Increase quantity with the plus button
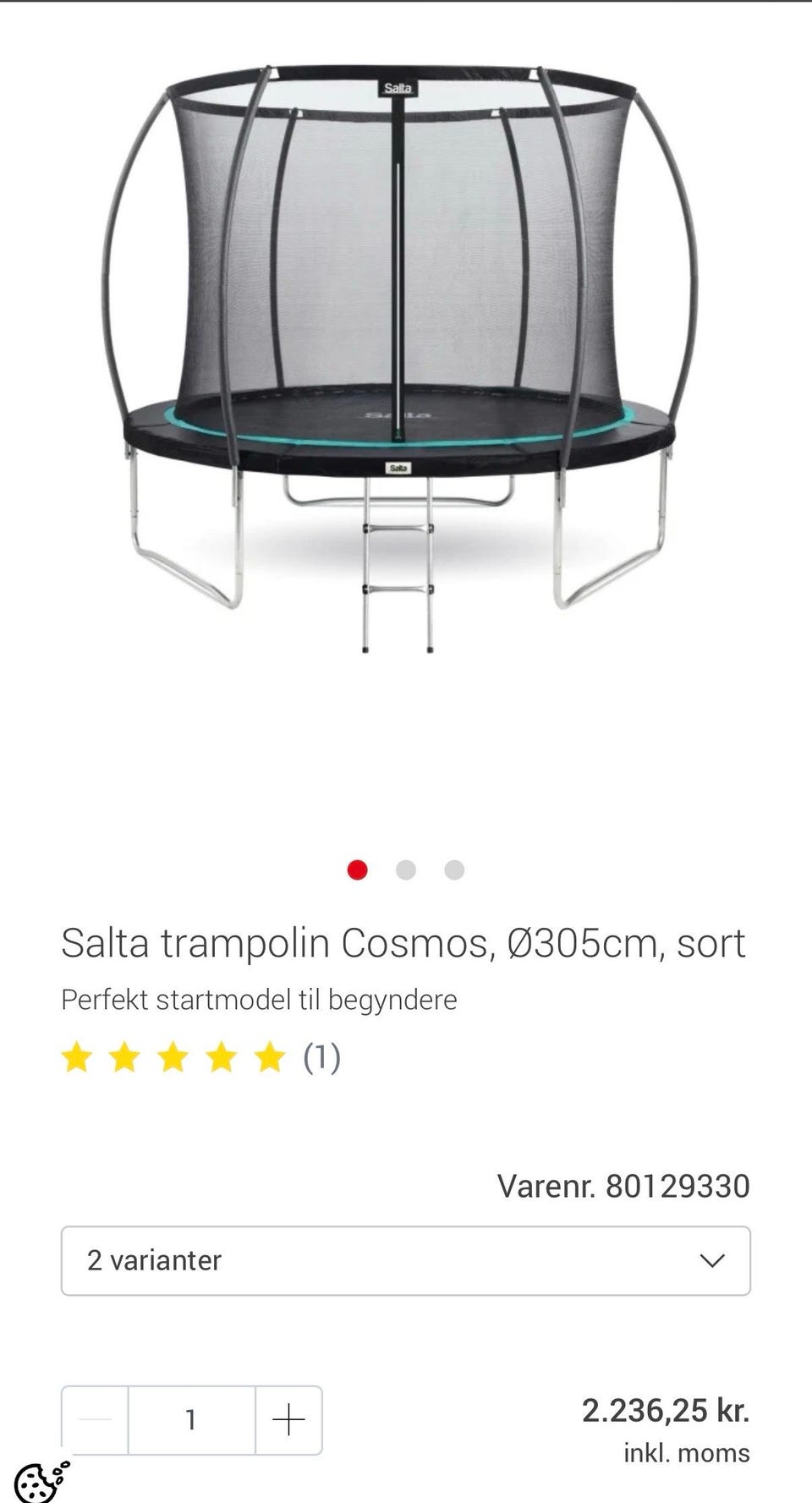This screenshot has width=812, height=1503. click(x=288, y=1419)
